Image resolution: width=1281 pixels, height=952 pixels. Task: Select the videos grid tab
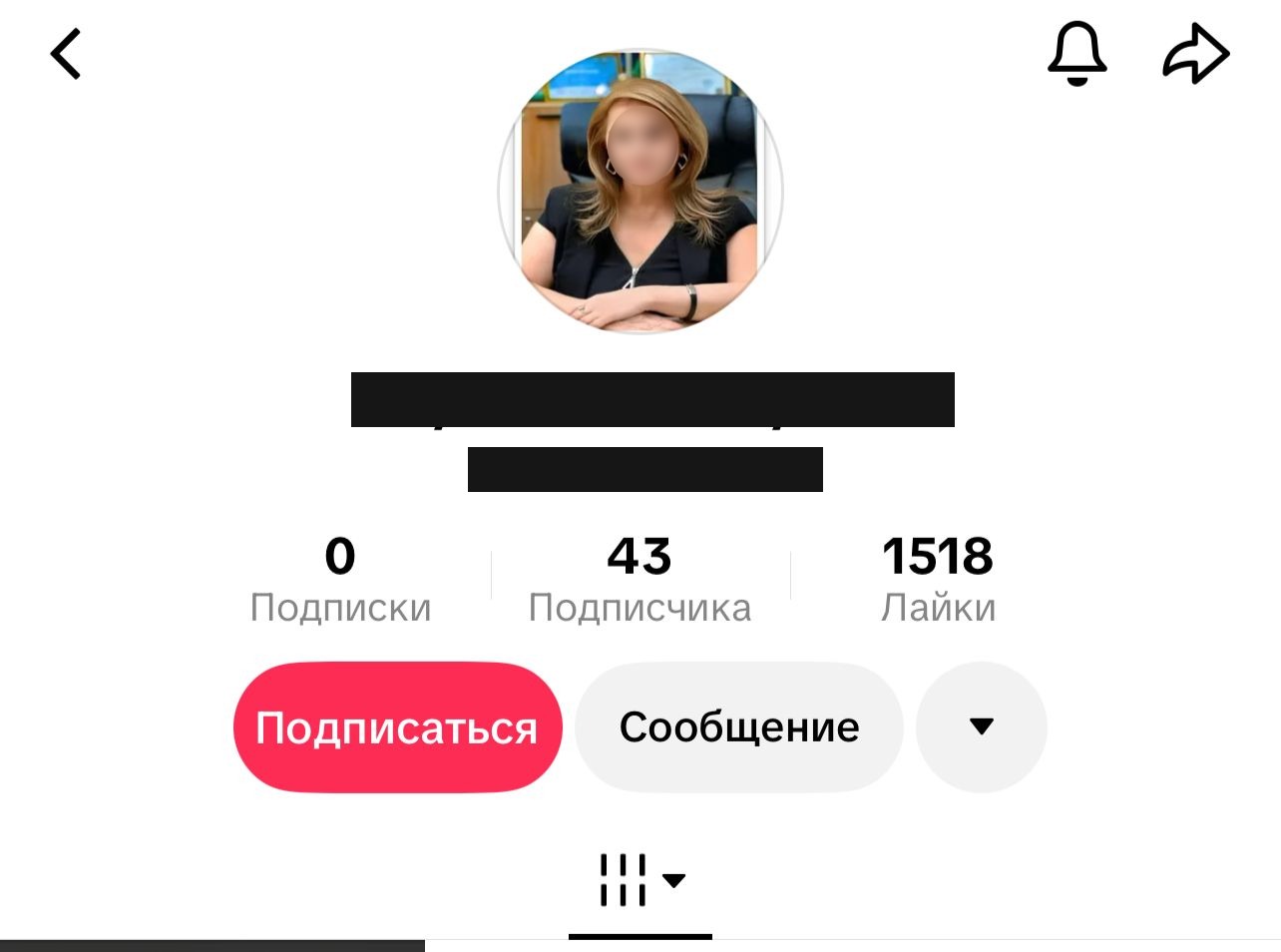(640, 880)
